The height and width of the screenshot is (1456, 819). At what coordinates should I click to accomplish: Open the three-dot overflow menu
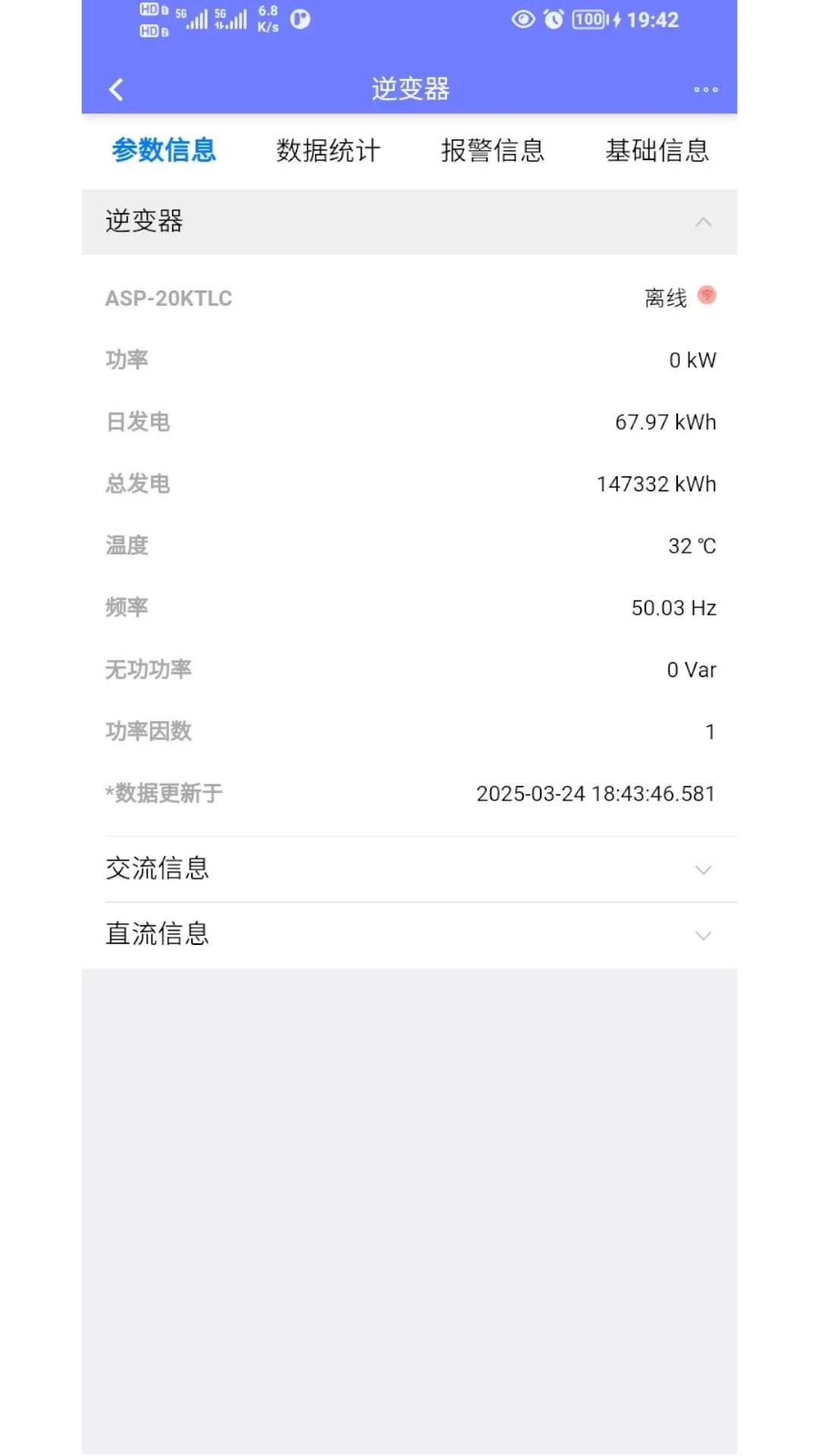click(705, 89)
